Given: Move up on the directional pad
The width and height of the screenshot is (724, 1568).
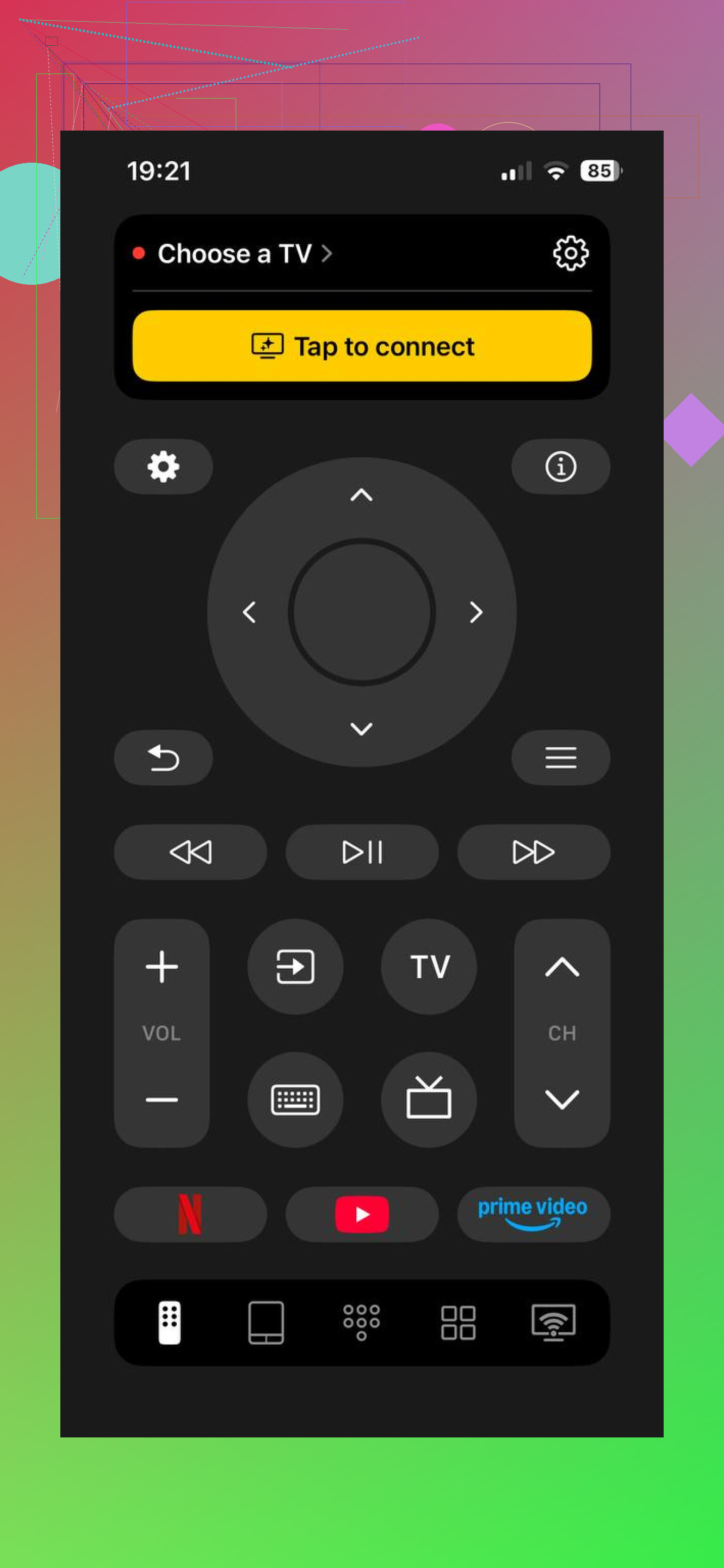Looking at the screenshot, I should pos(362,495).
